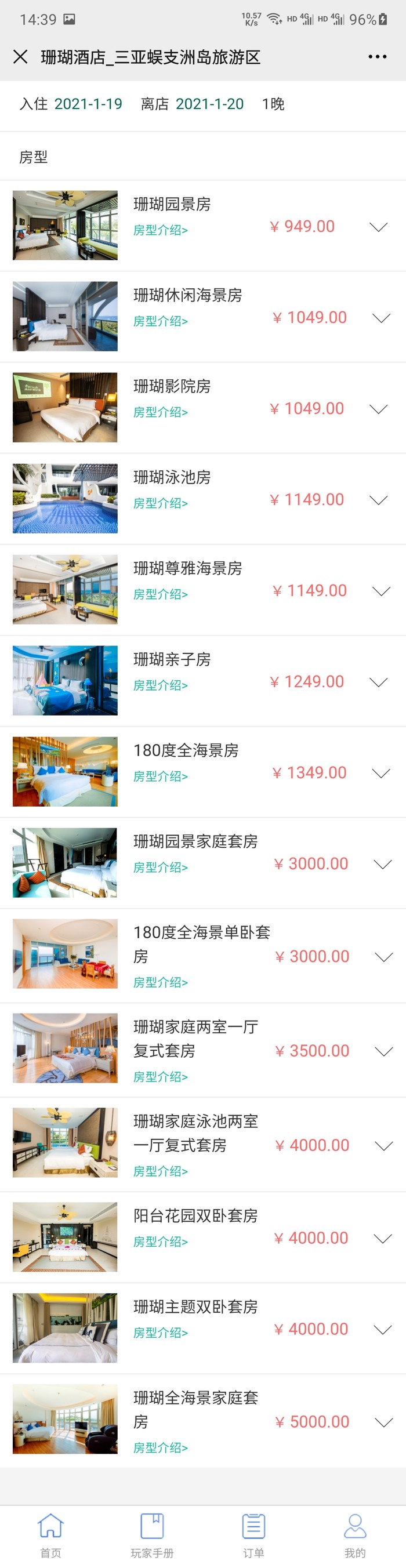Viewport: 406px width, 1568px height.
Task: Switch to 我的 profile tab
Action: tap(355, 1534)
